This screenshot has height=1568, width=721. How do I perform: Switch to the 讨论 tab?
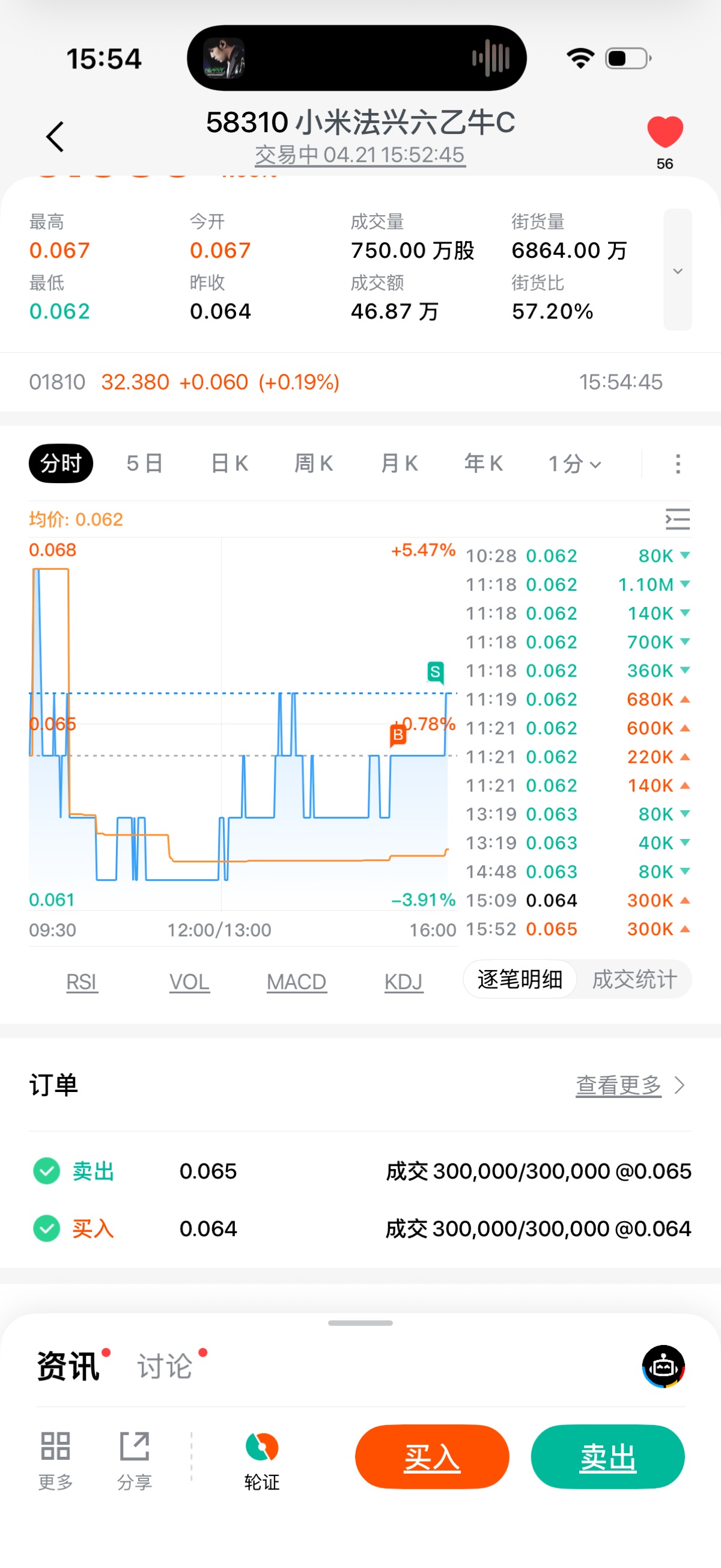[165, 1366]
